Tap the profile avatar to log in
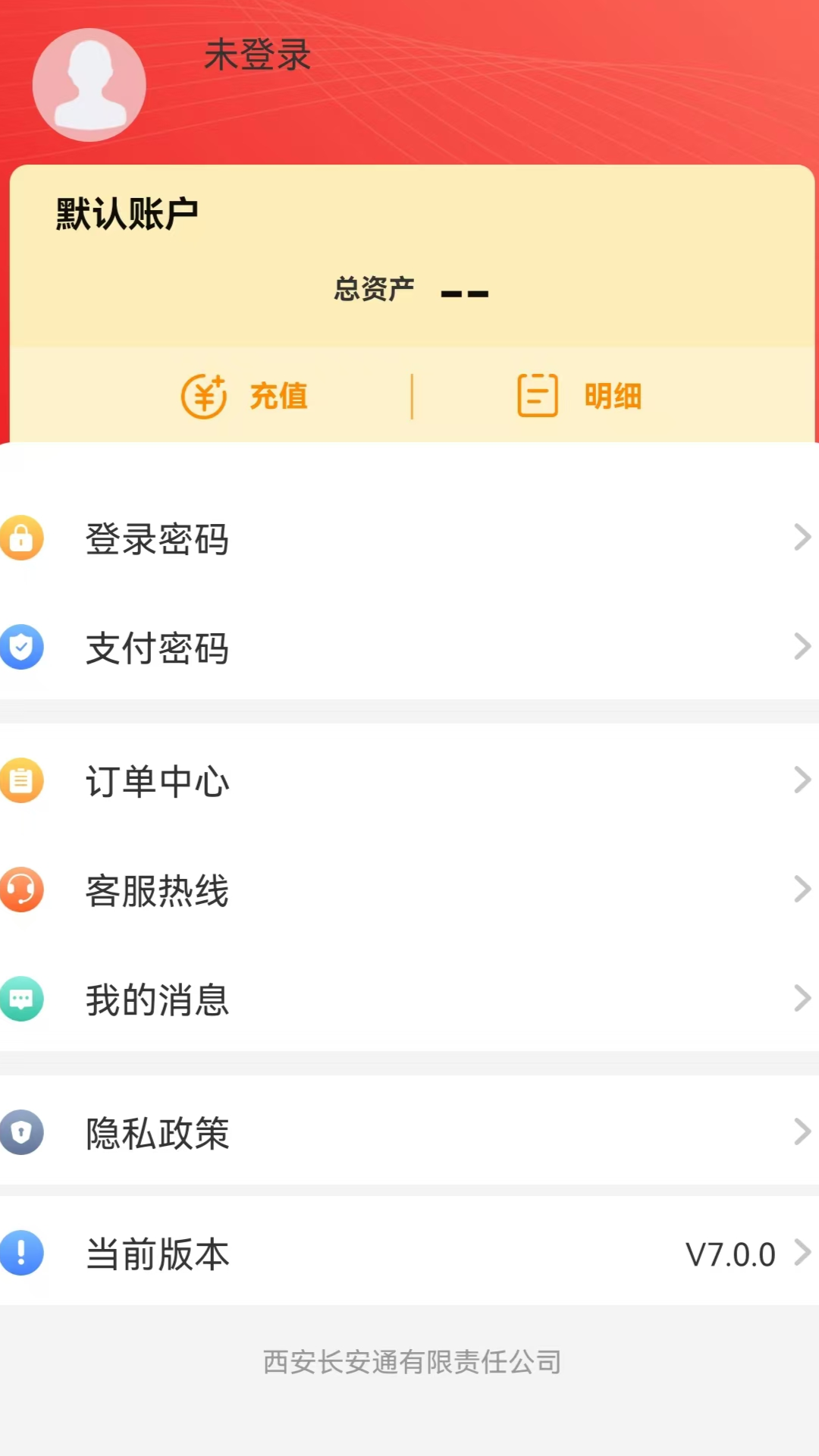 (x=89, y=85)
